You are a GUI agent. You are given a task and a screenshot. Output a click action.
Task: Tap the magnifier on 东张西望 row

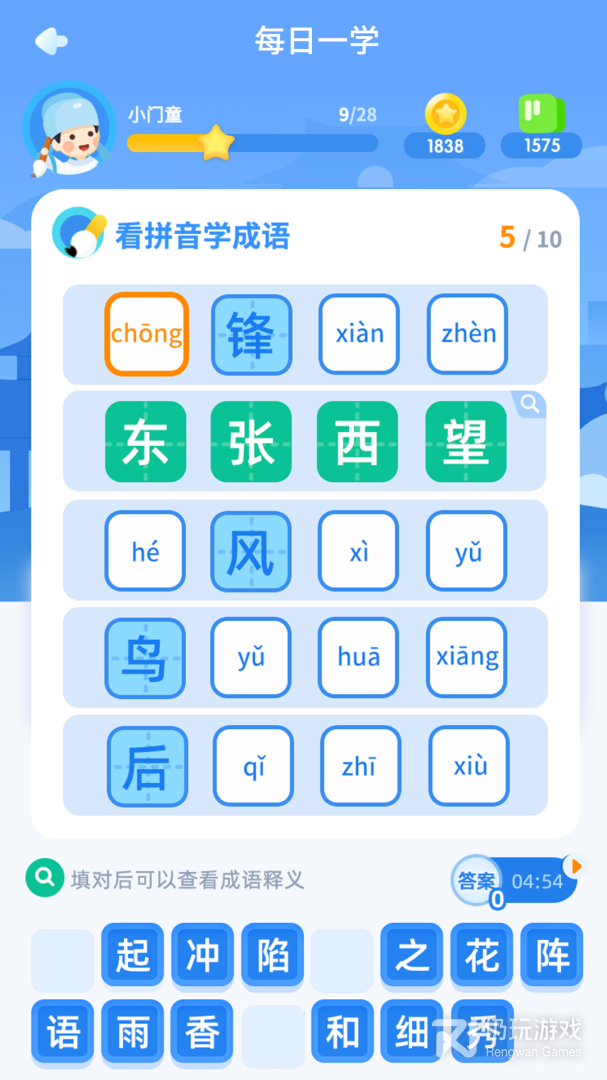530,404
